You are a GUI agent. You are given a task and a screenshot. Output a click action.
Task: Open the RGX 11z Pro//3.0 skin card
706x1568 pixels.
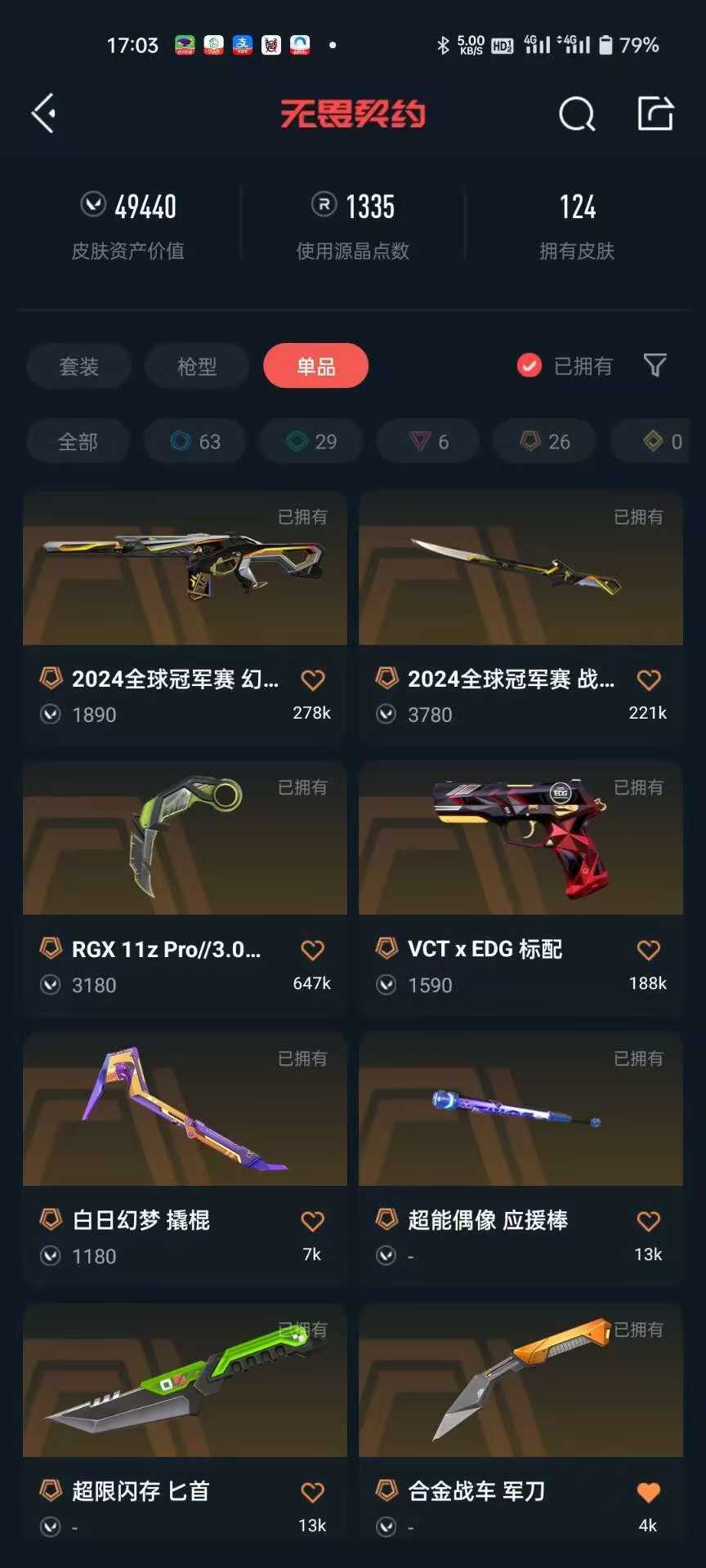coord(185,889)
